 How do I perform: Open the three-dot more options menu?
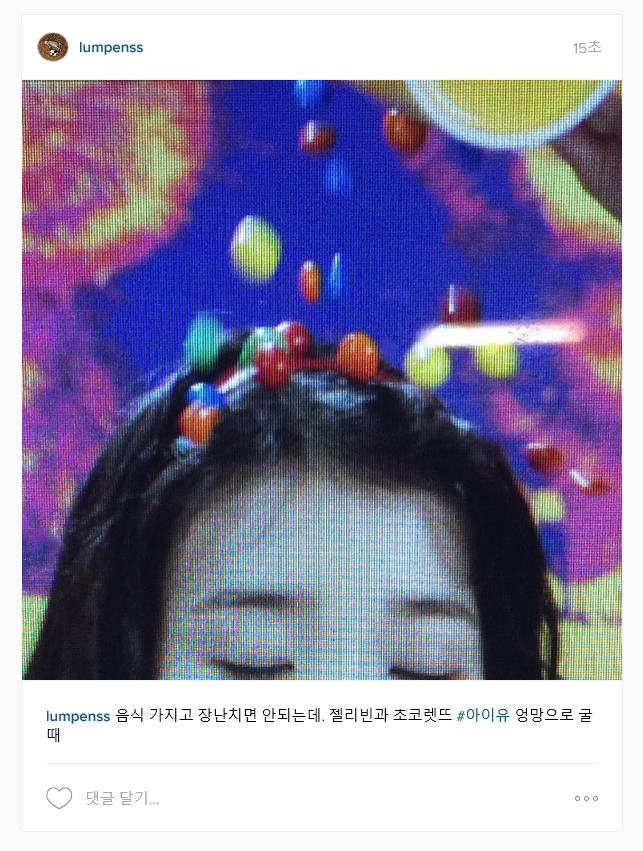[x=586, y=798]
